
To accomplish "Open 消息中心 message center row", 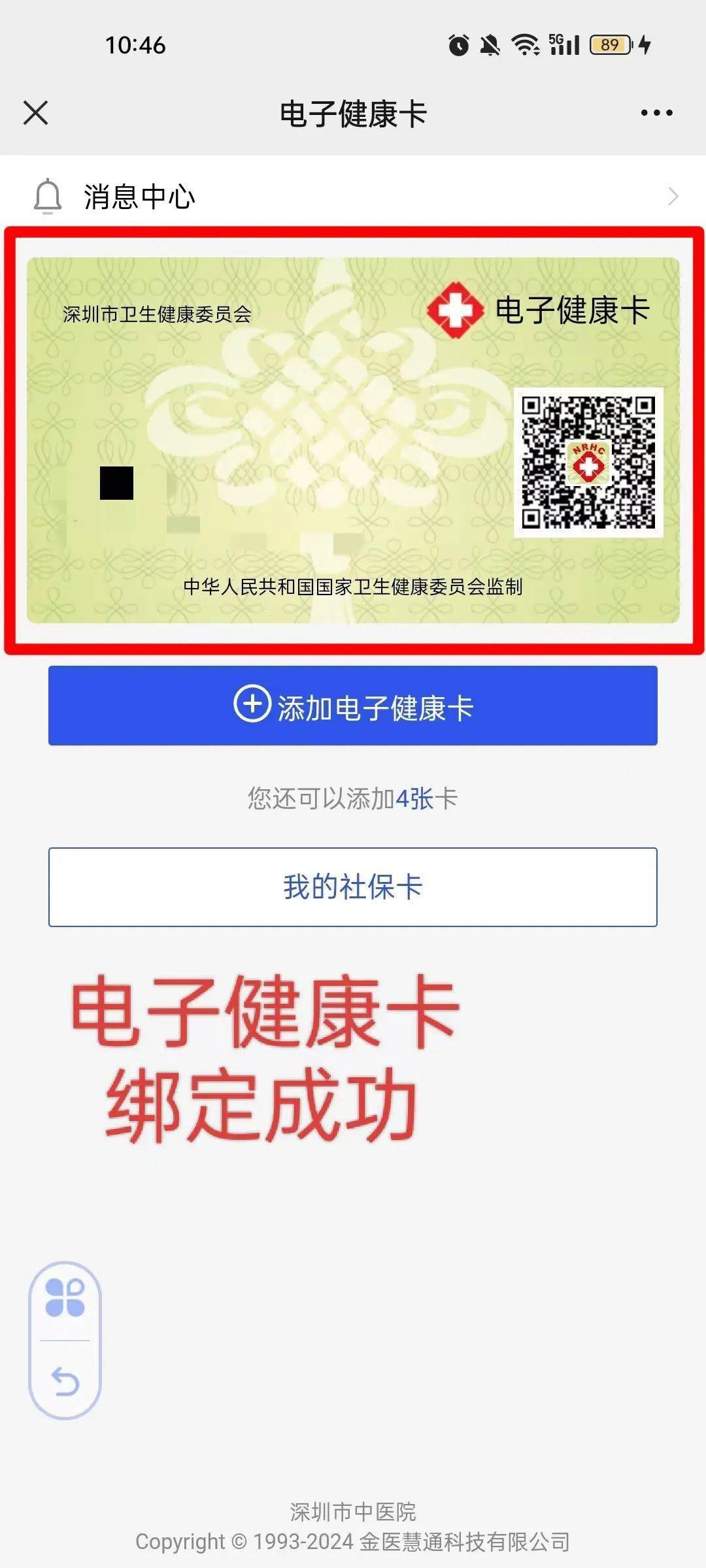I will (353, 196).
